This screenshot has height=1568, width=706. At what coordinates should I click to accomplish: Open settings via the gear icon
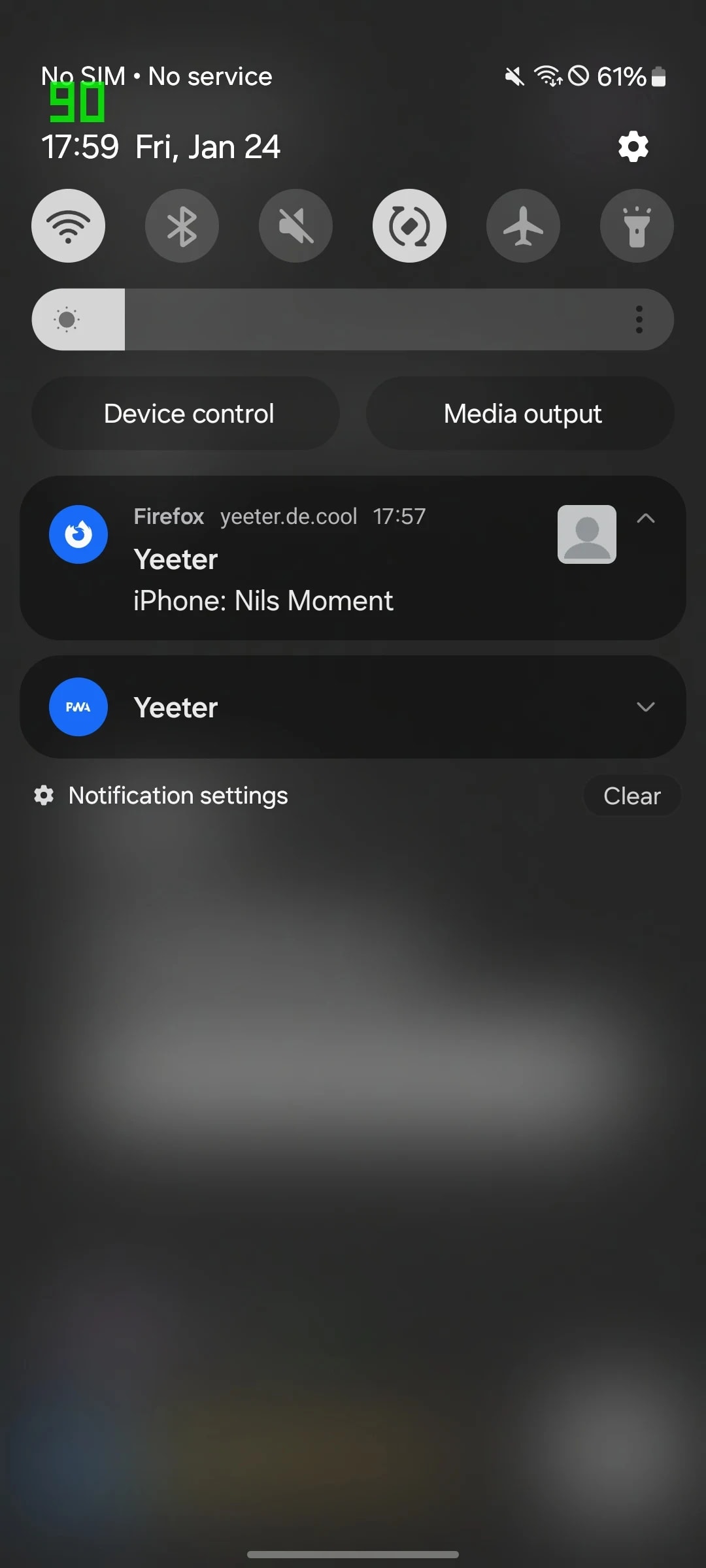[633, 146]
